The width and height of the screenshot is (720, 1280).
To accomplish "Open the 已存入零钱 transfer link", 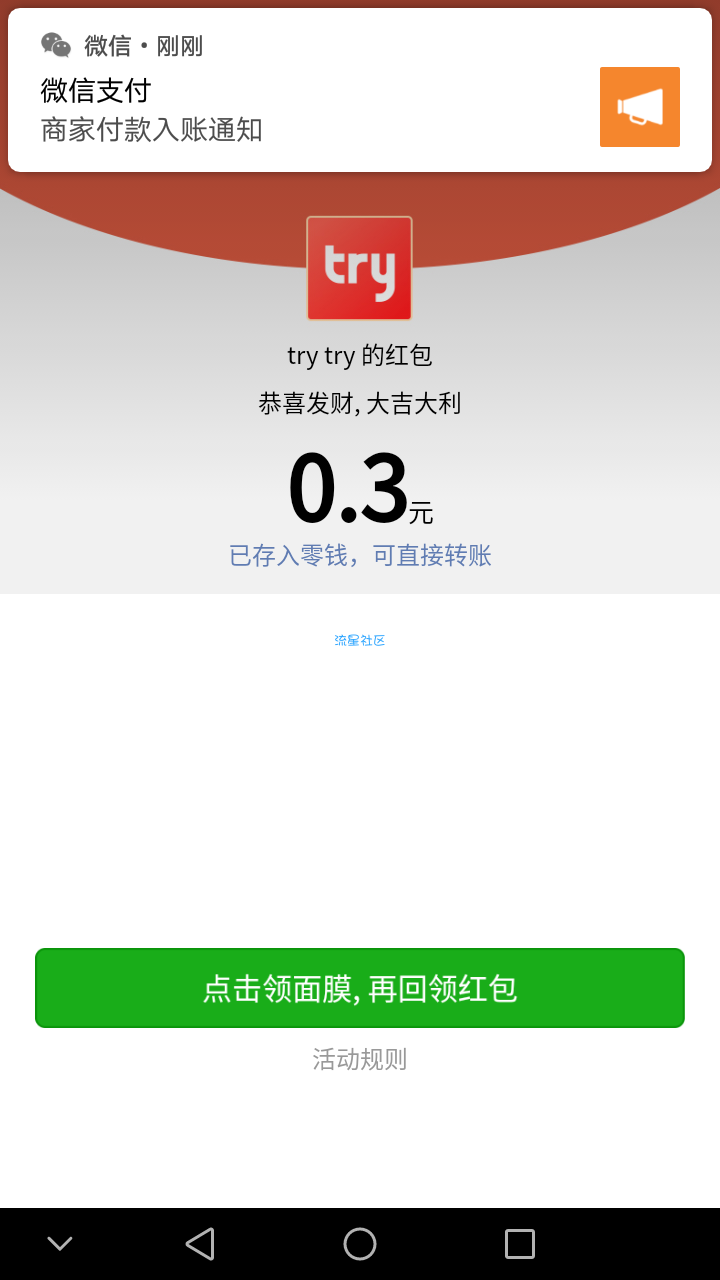I will point(360,555).
